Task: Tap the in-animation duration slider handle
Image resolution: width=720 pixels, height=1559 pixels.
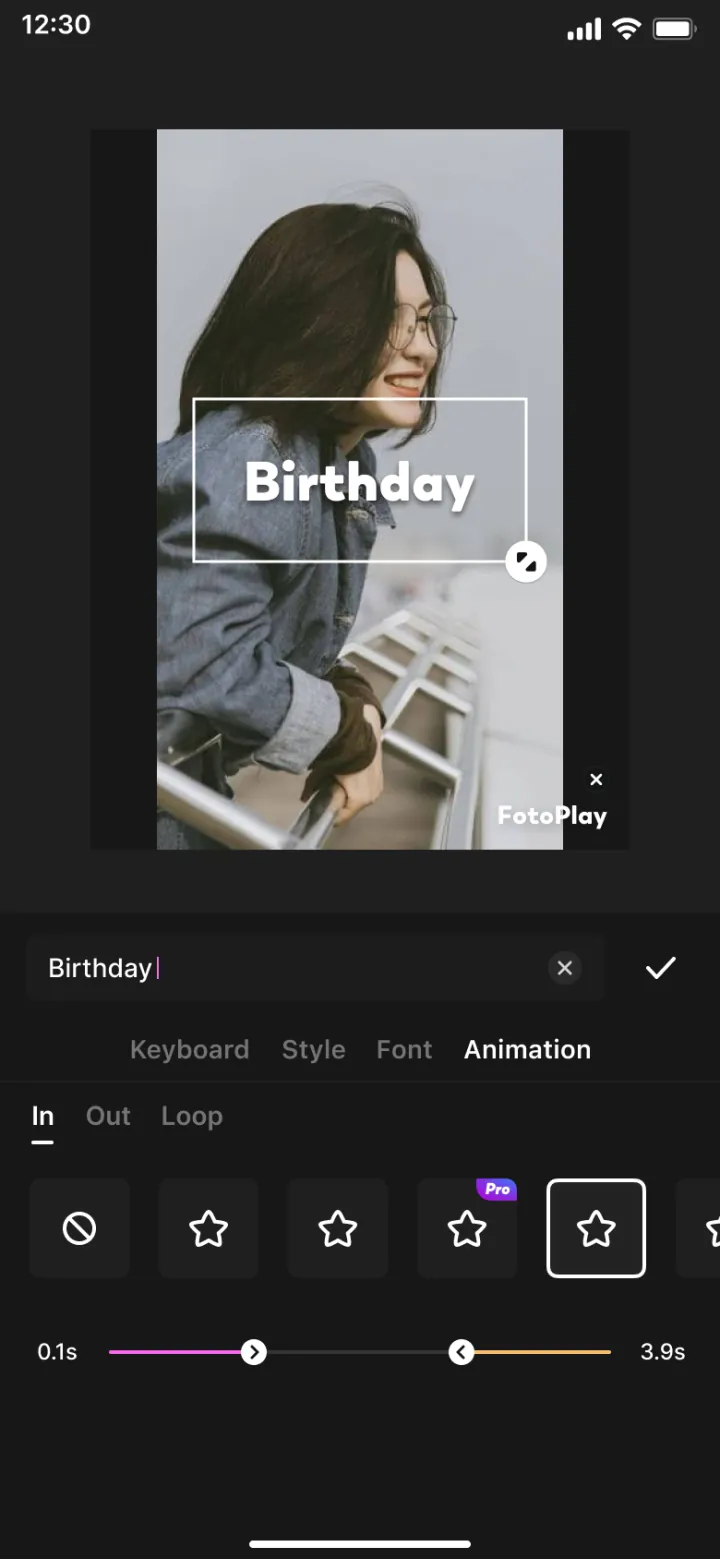Action: (254, 1352)
